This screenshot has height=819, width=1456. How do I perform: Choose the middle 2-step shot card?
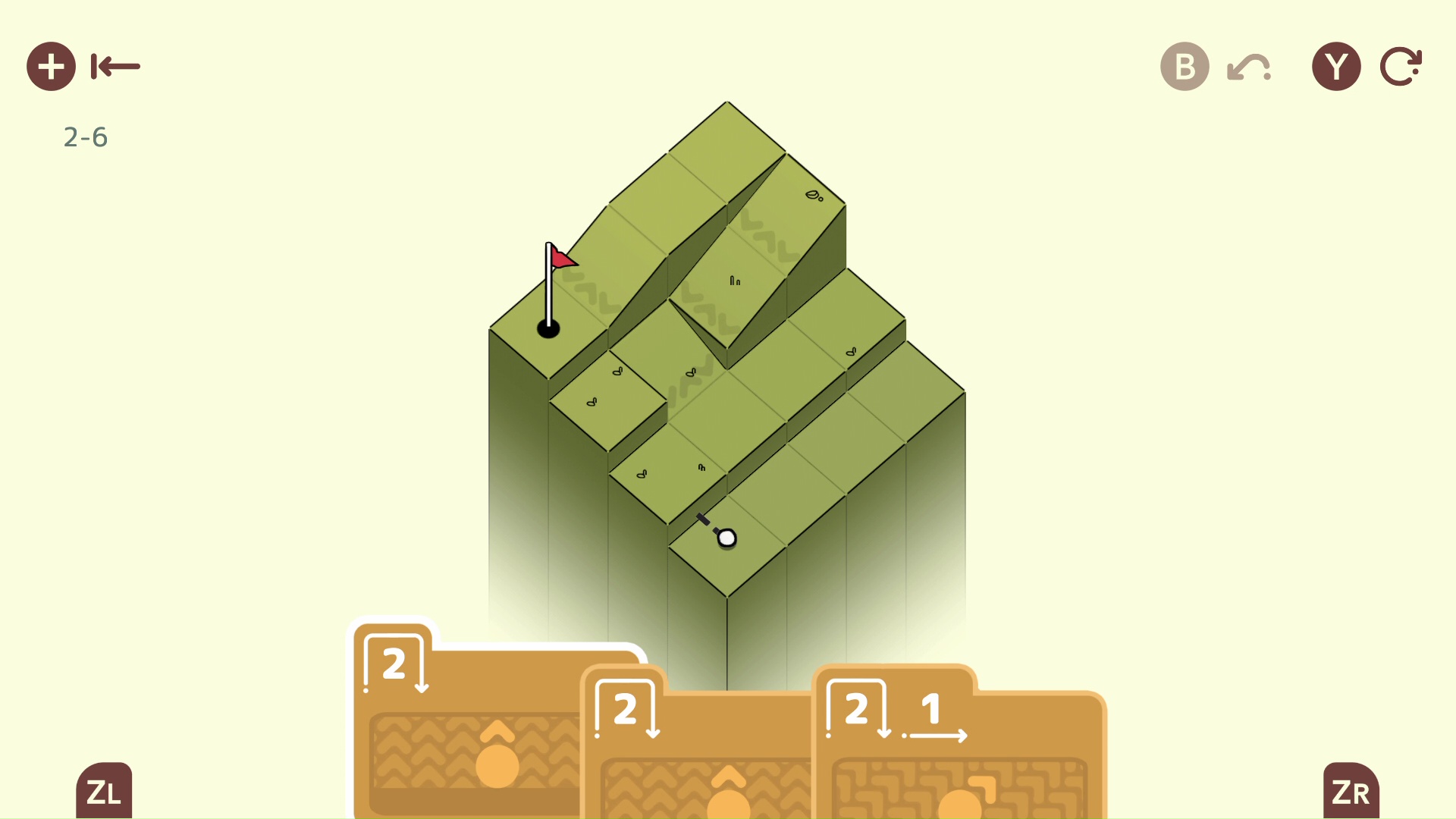pos(698,751)
